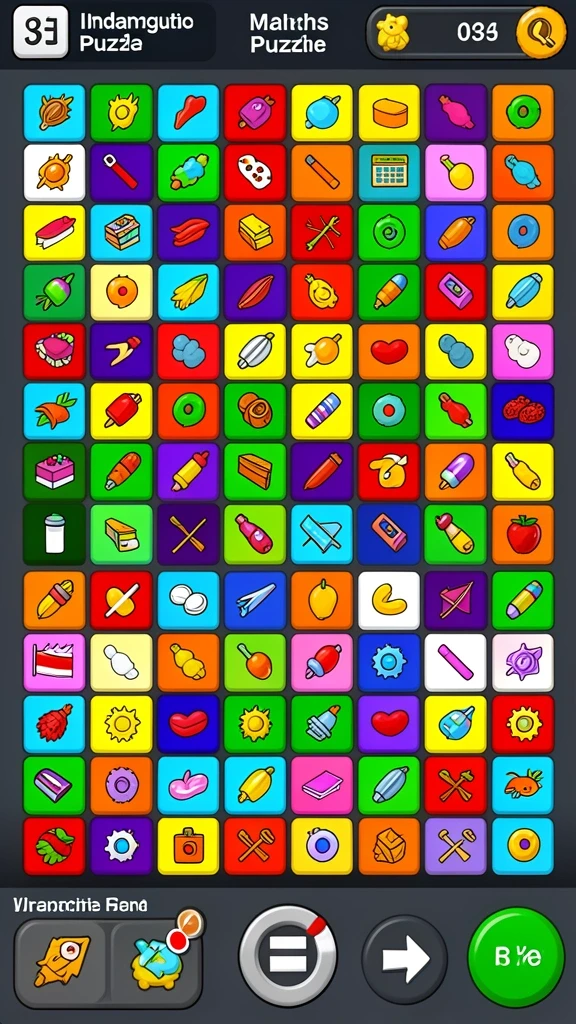
Task: Choose the raspberries tile on dark blue
Action: [x=522, y=411]
